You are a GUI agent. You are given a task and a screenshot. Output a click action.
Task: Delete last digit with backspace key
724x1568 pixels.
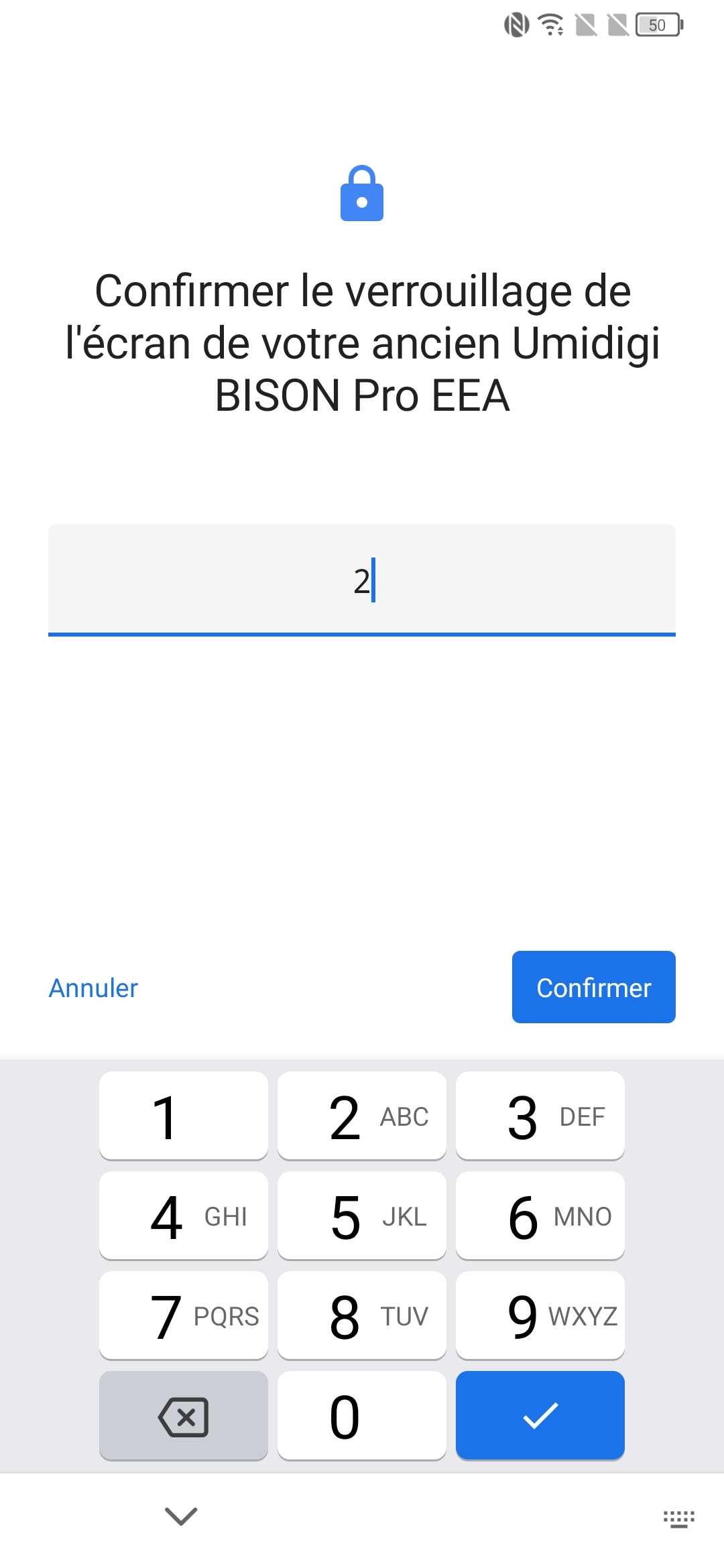pyautogui.click(x=183, y=1415)
